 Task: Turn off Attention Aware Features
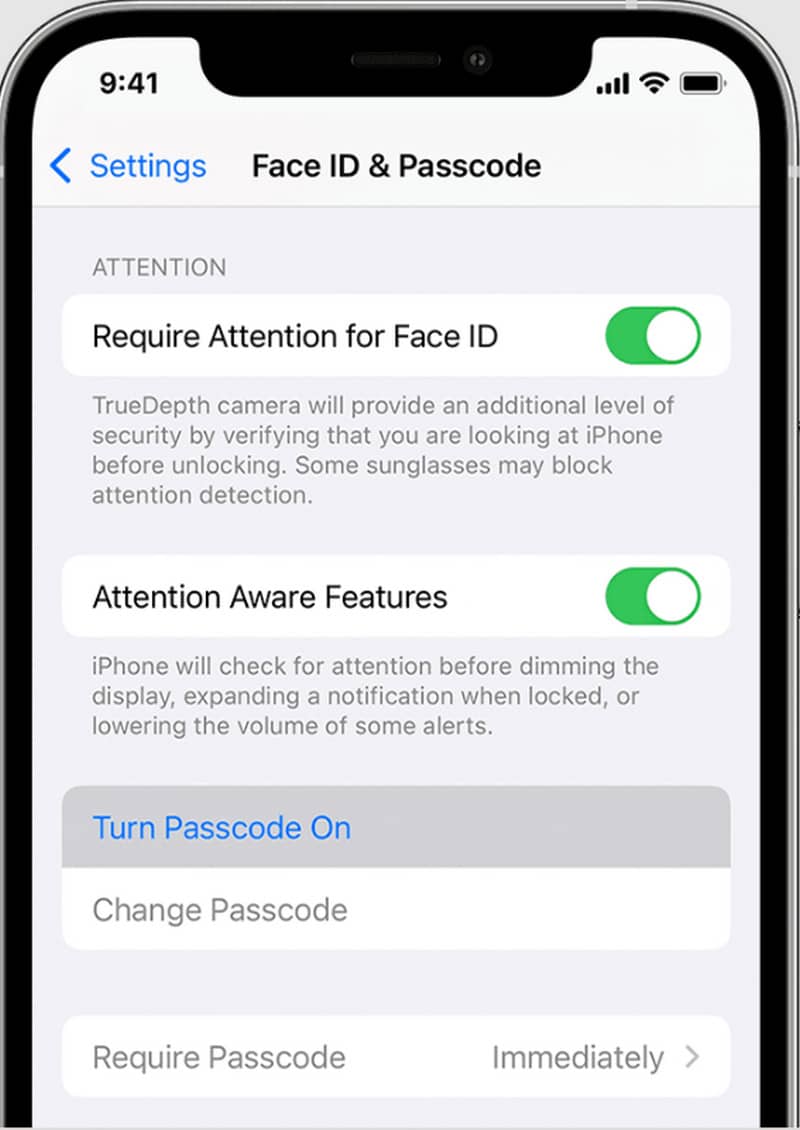click(x=652, y=597)
